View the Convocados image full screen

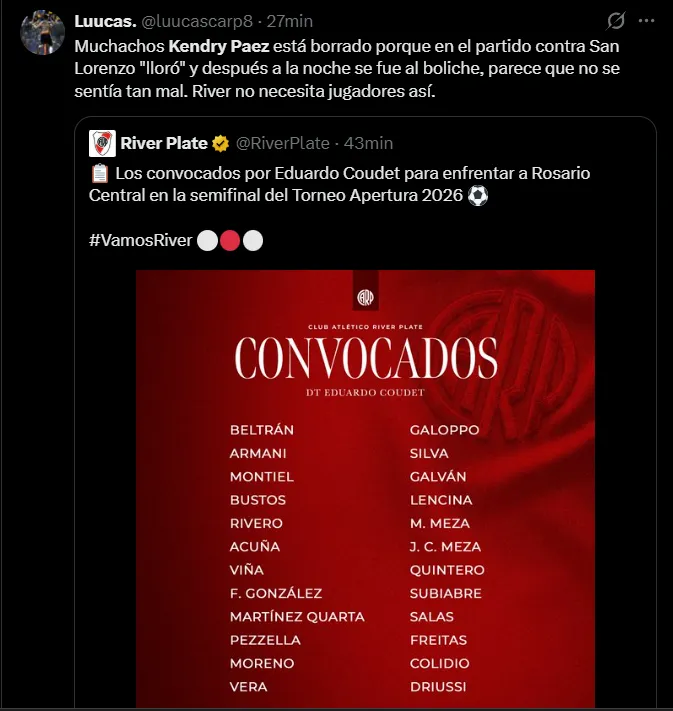pyautogui.click(x=366, y=489)
